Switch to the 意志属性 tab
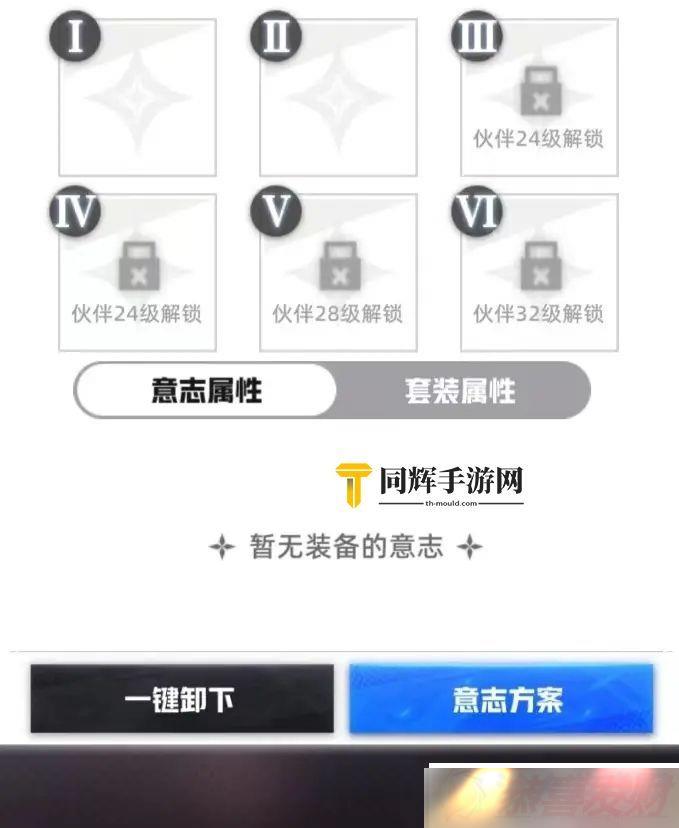Image resolution: width=679 pixels, height=828 pixels. [206, 390]
